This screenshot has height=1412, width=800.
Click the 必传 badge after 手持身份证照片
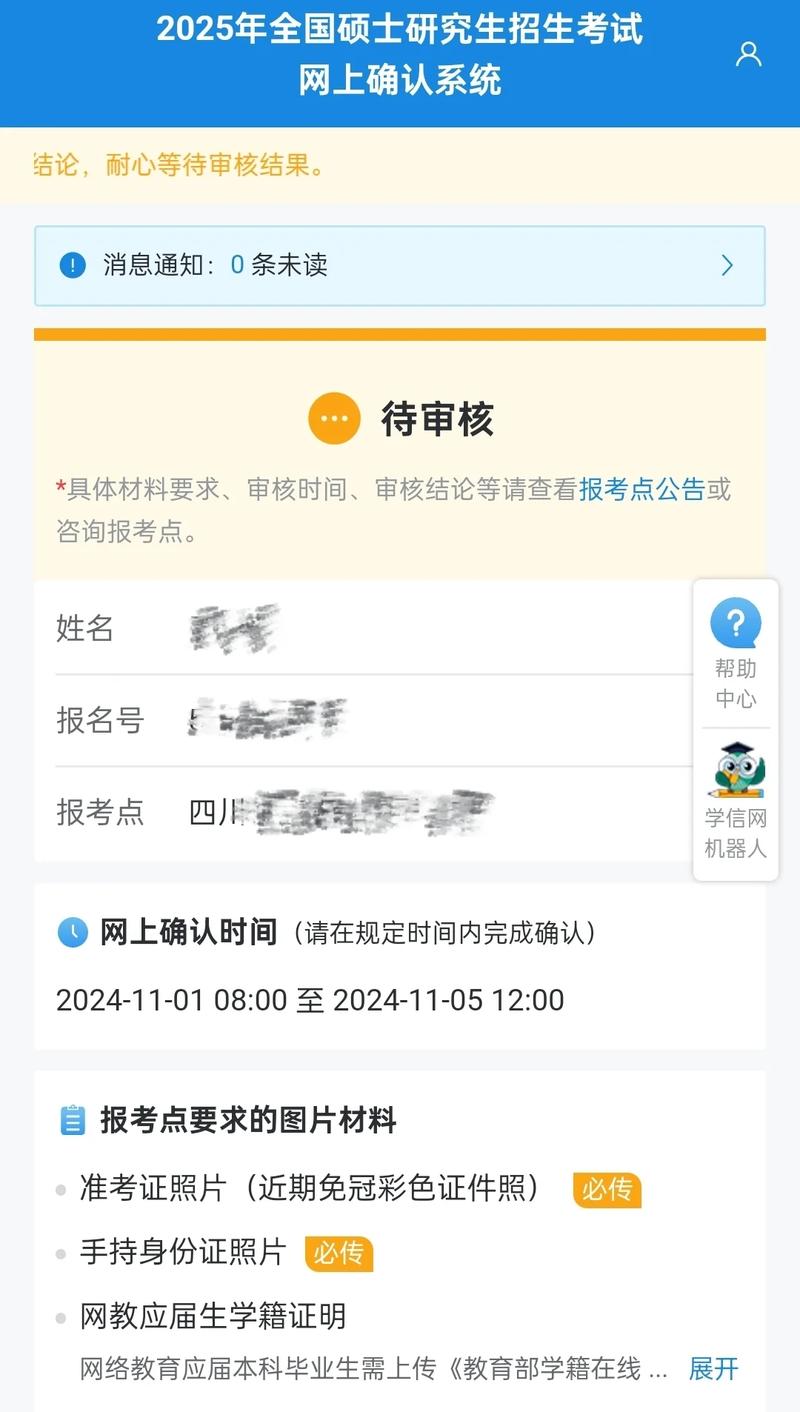point(338,1255)
